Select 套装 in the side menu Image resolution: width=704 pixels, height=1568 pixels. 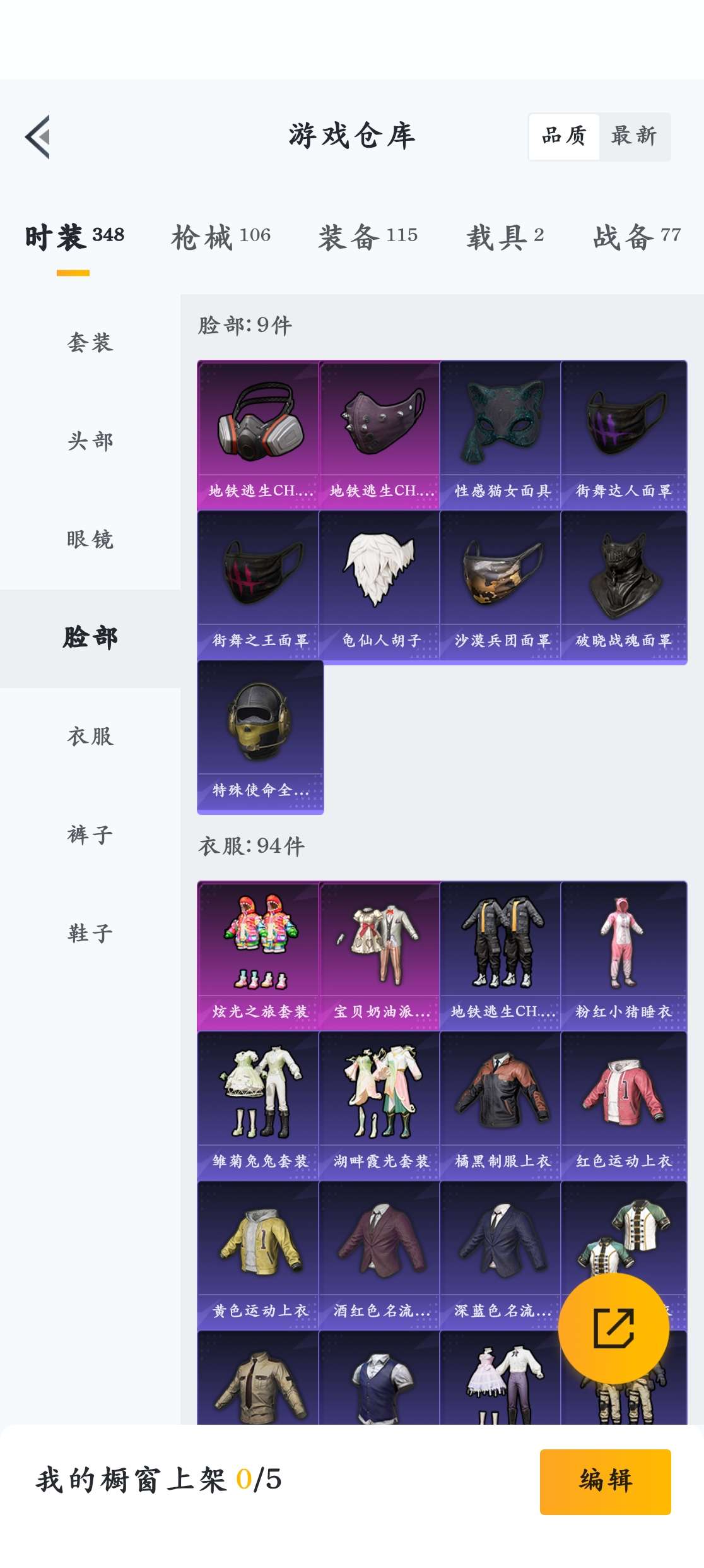(x=90, y=343)
